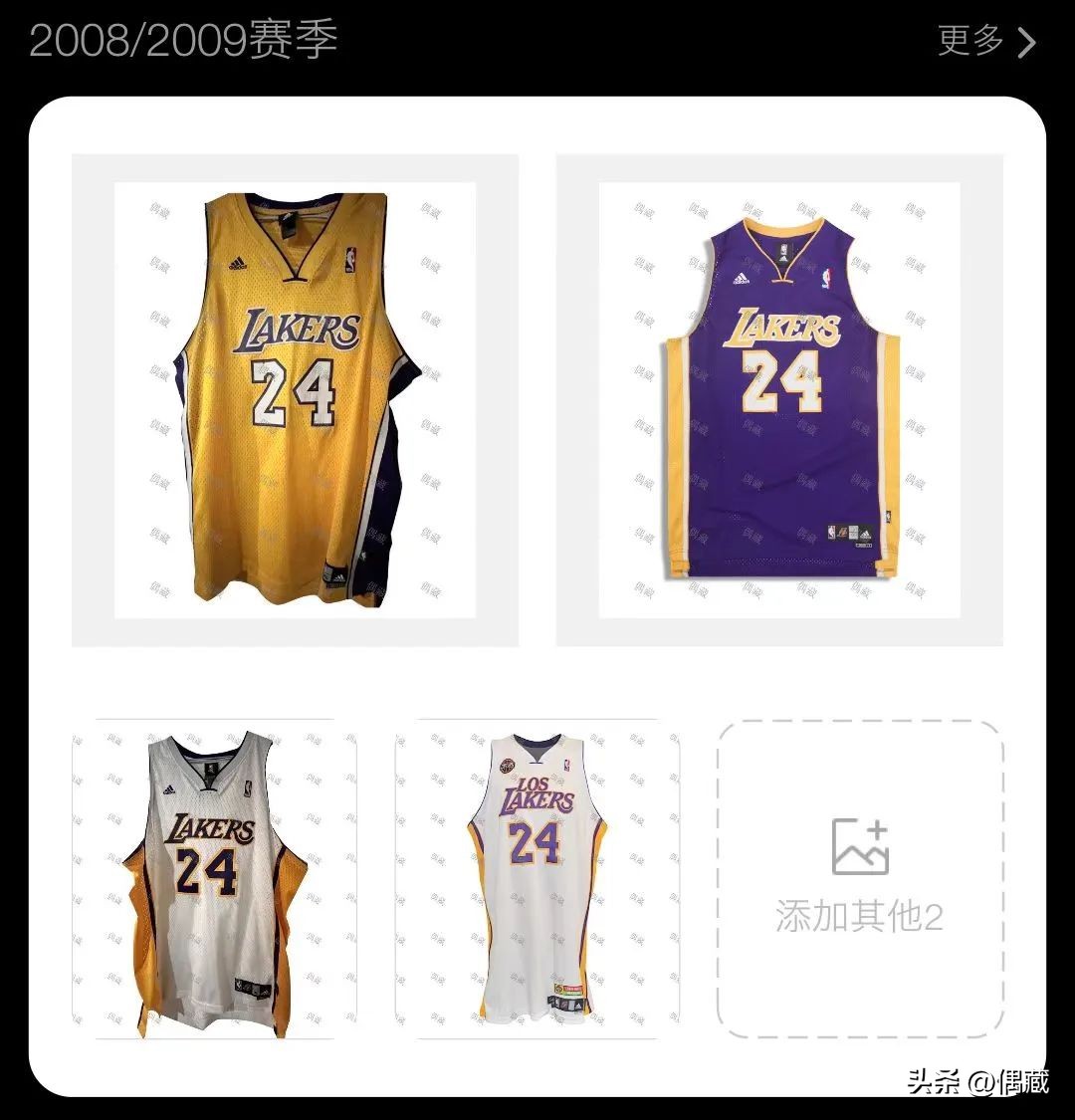
Task: Open 更多 for the 2008/2009 season
Action: [985, 41]
